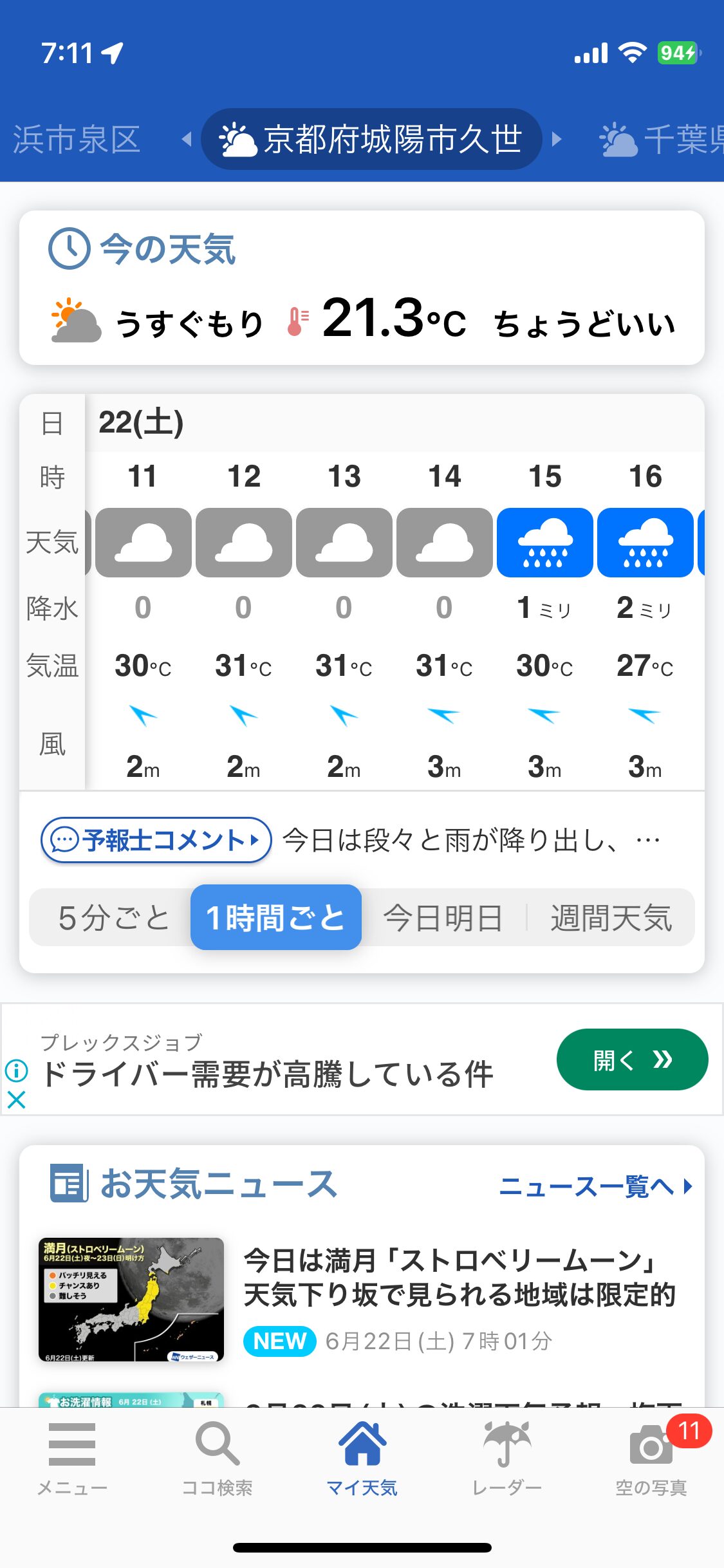Tap the 開く button on the ad

(631, 1059)
